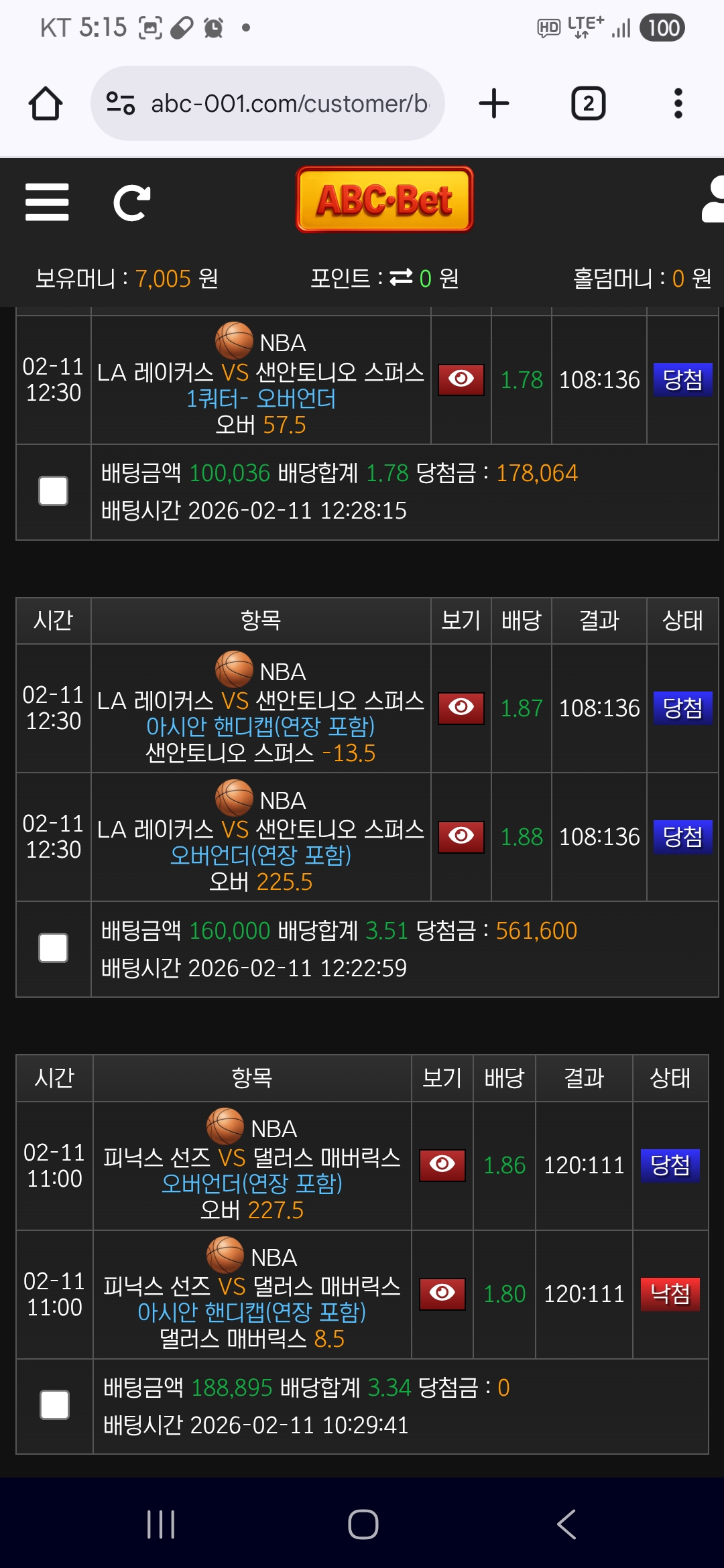The height and width of the screenshot is (1568, 724).
Task: Open a new browser tab
Action: (x=494, y=103)
